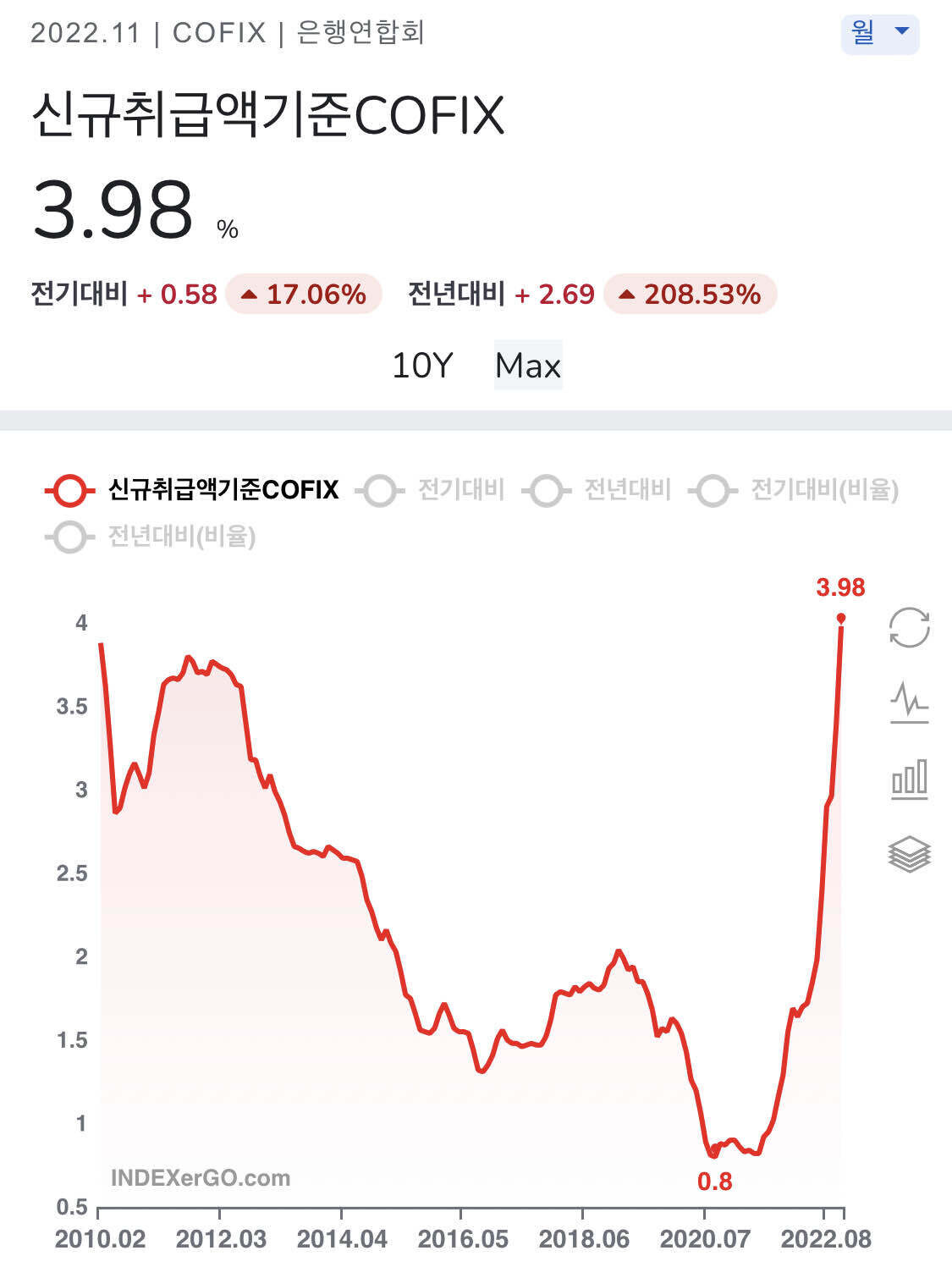The width and height of the screenshot is (952, 1267).
Task: Show the 전기대비 series on chart
Action: [x=431, y=490]
